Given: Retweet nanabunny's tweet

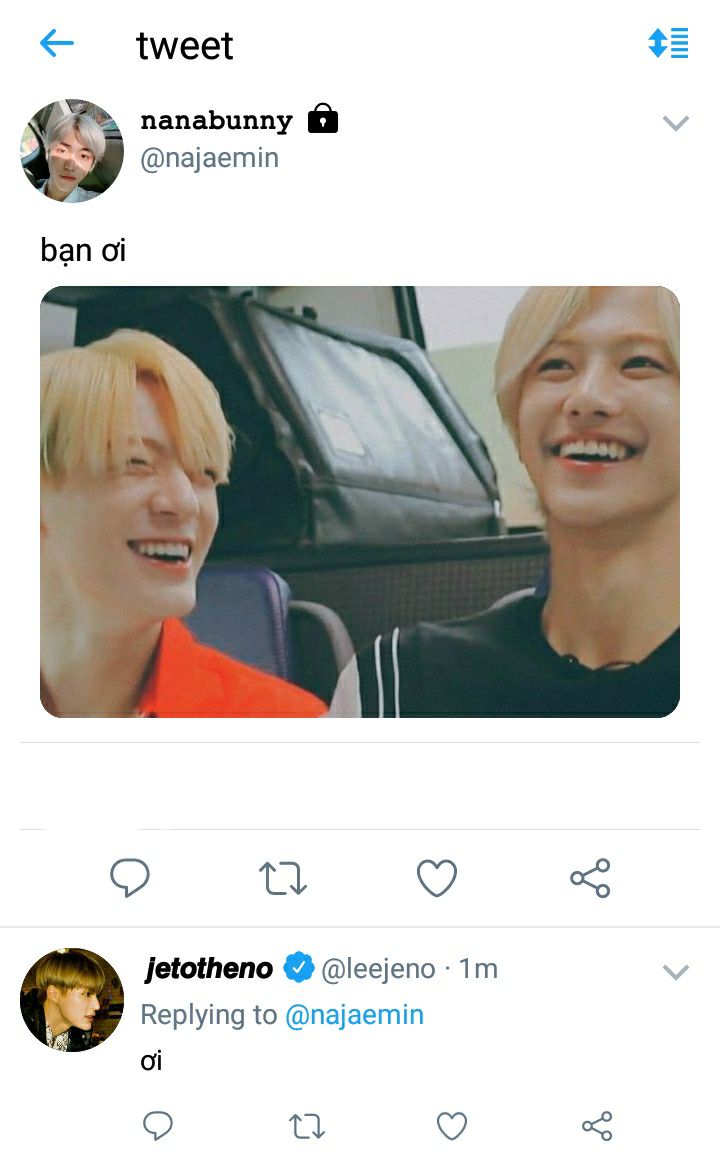Looking at the screenshot, I should (282, 879).
